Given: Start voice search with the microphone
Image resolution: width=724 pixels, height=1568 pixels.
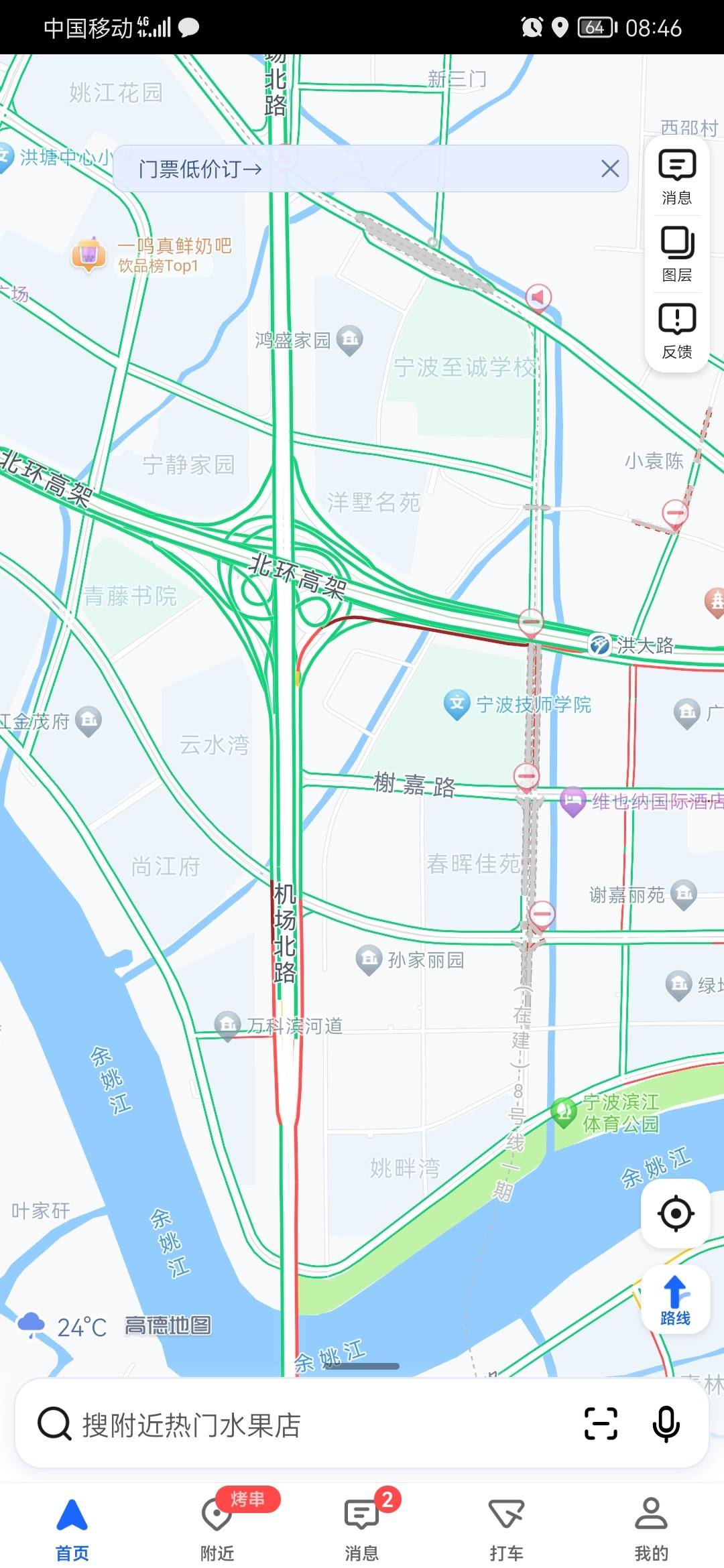Looking at the screenshot, I should coord(666,1424).
